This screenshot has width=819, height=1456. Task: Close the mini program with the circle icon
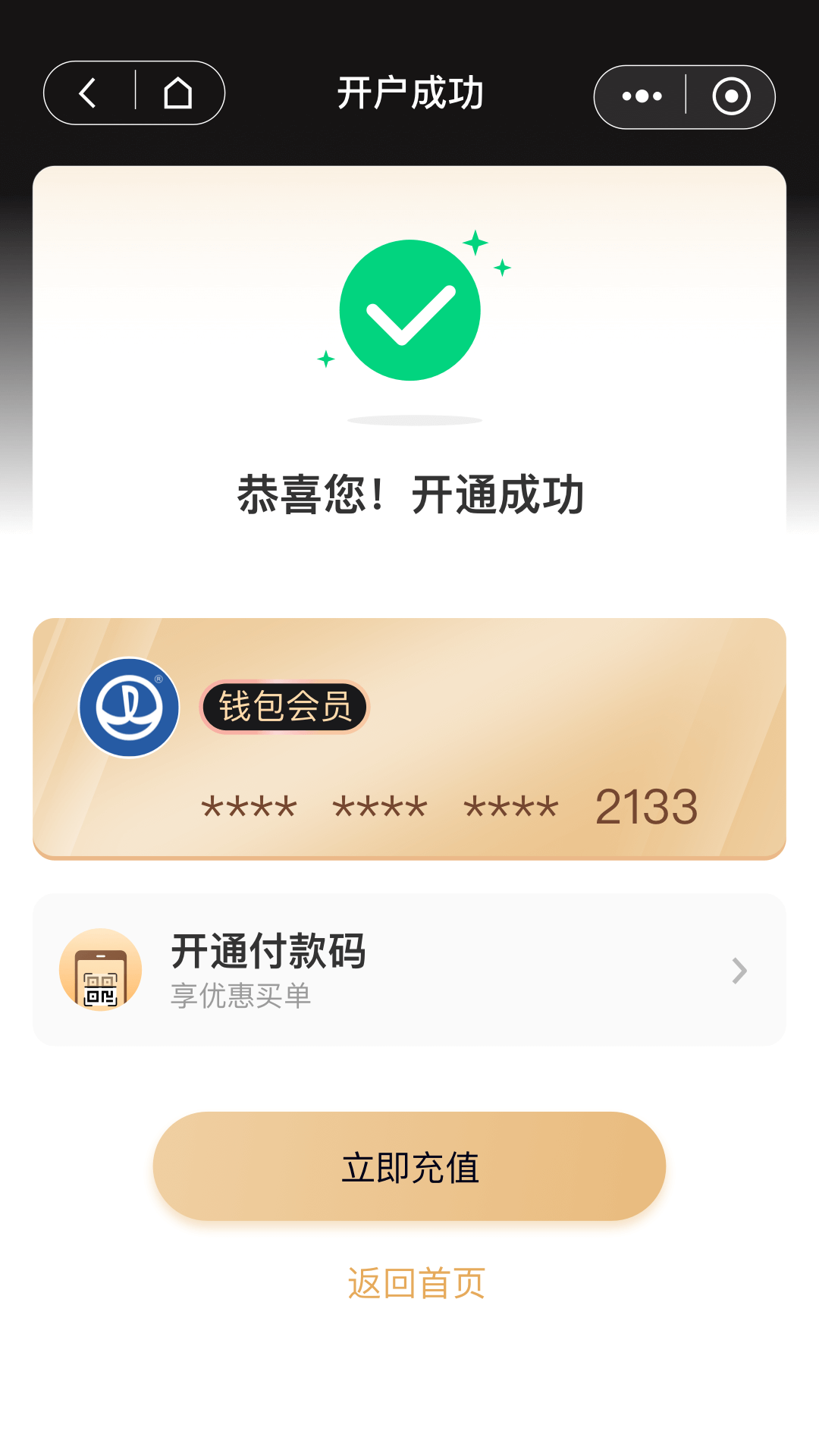(731, 96)
